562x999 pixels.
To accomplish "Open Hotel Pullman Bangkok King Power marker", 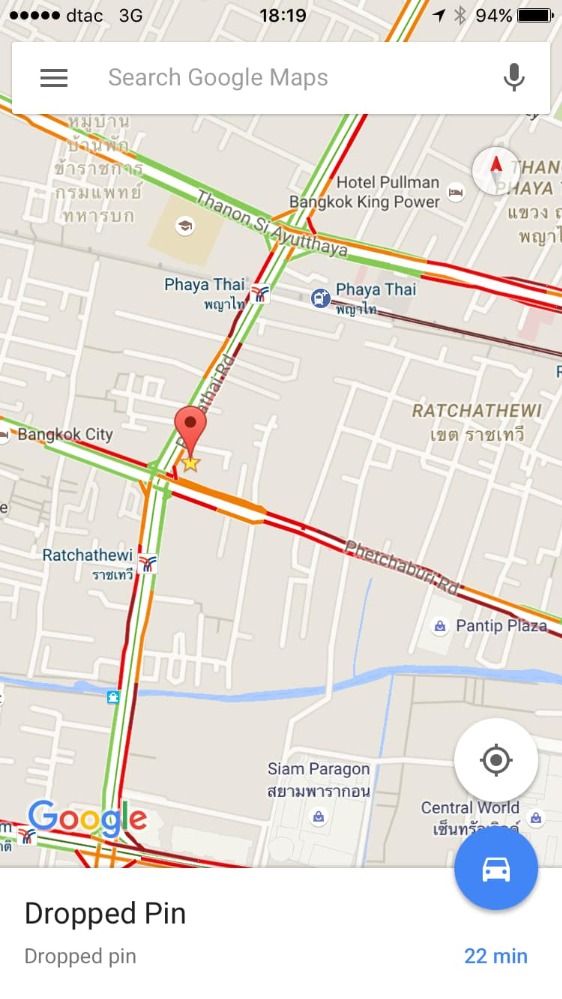I will (455, 192).
